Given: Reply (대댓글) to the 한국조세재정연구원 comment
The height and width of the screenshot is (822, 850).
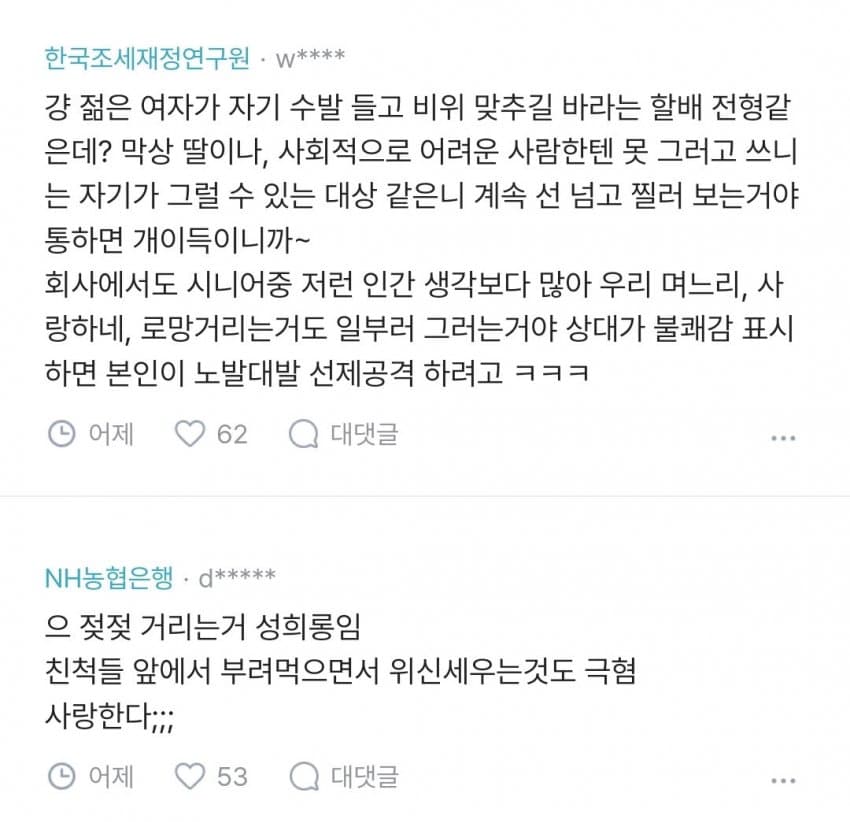Looking at the screenshot, I should coord(344,434).
